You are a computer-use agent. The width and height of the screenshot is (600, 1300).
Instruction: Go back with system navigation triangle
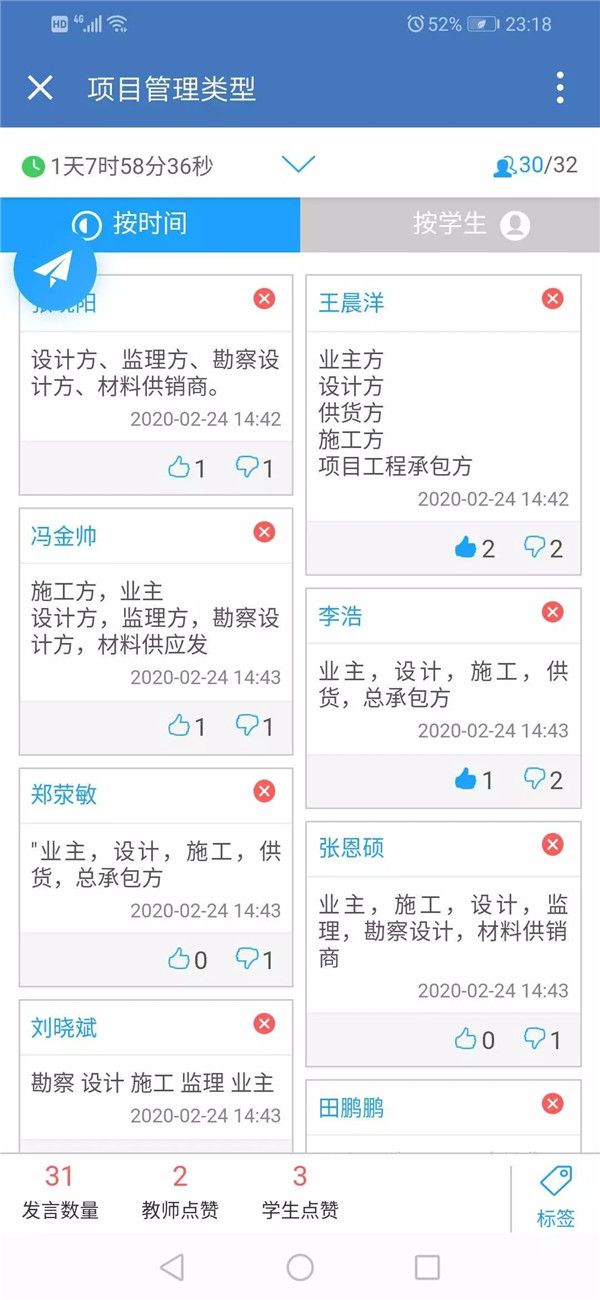[172, 1267]
